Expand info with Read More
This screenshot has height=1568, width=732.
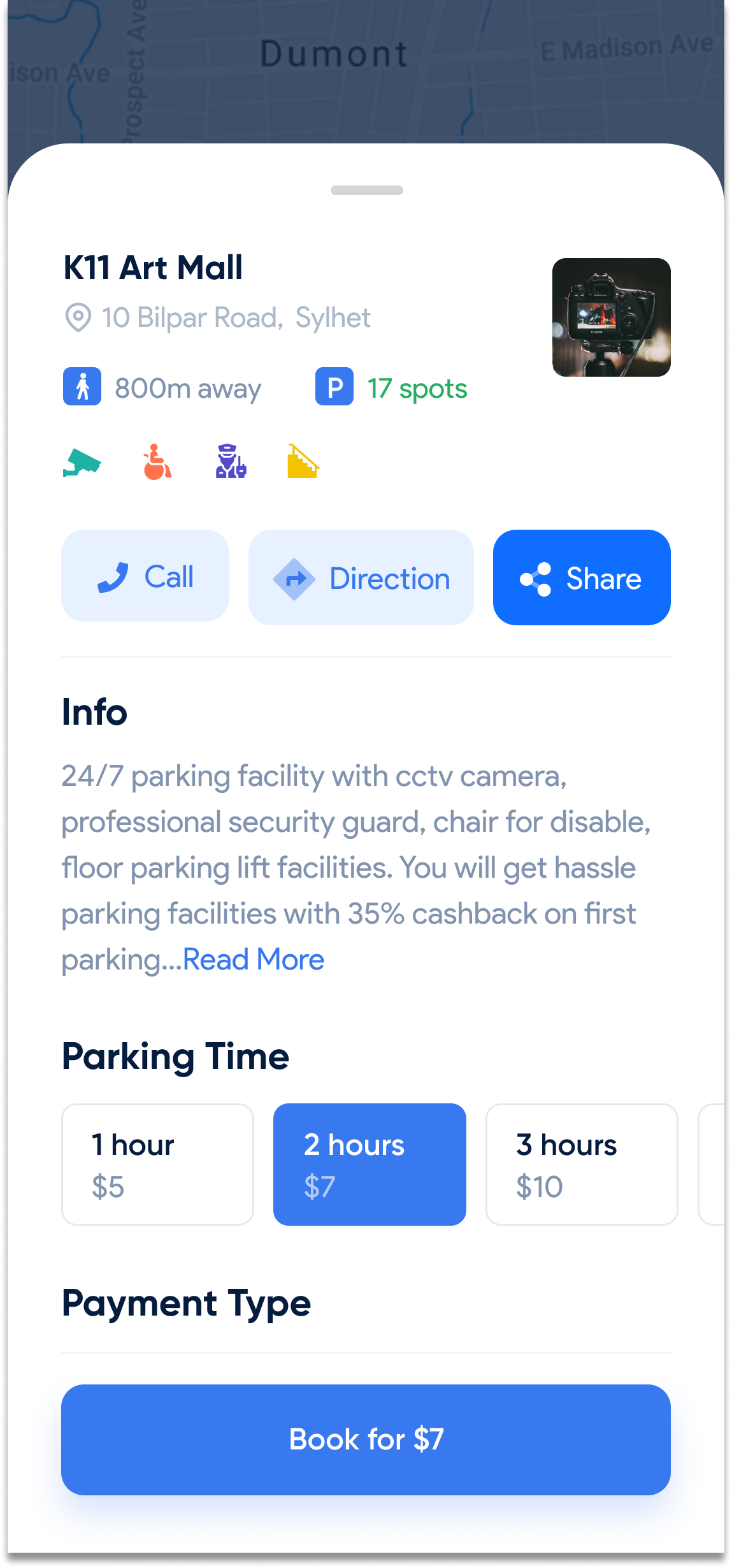tap(254, 959)
